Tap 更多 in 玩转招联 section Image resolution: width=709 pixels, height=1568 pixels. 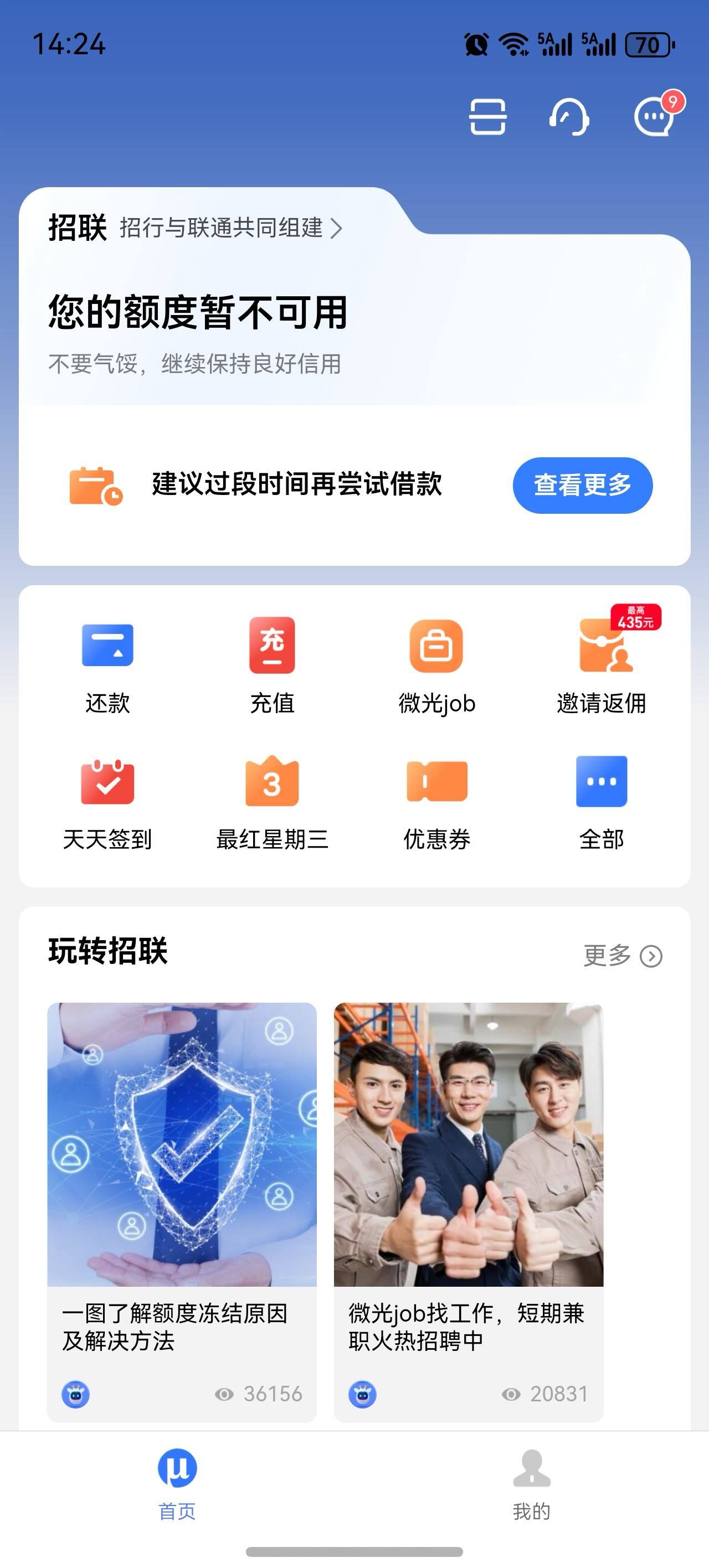622,956
